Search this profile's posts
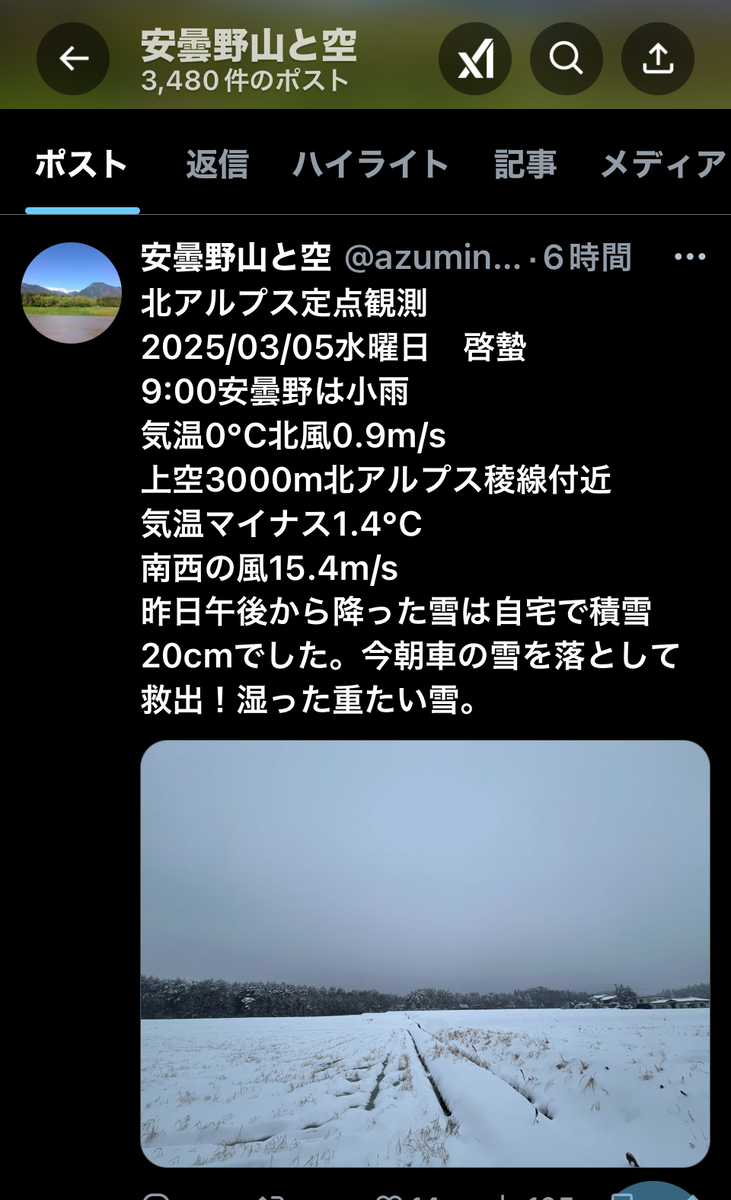731x1200 pixels. pos(566,60)
